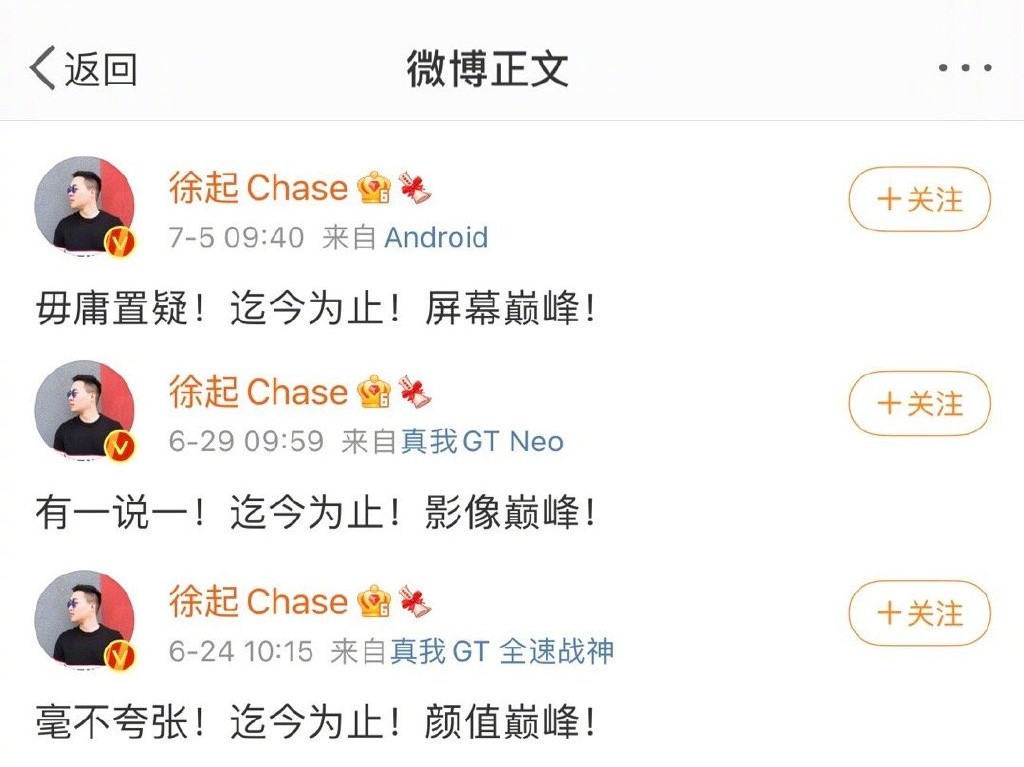Tap 关注 on the 6-29 09:59 post
The height and width of the screenshot is (767, 1024).
click(919, 403)
